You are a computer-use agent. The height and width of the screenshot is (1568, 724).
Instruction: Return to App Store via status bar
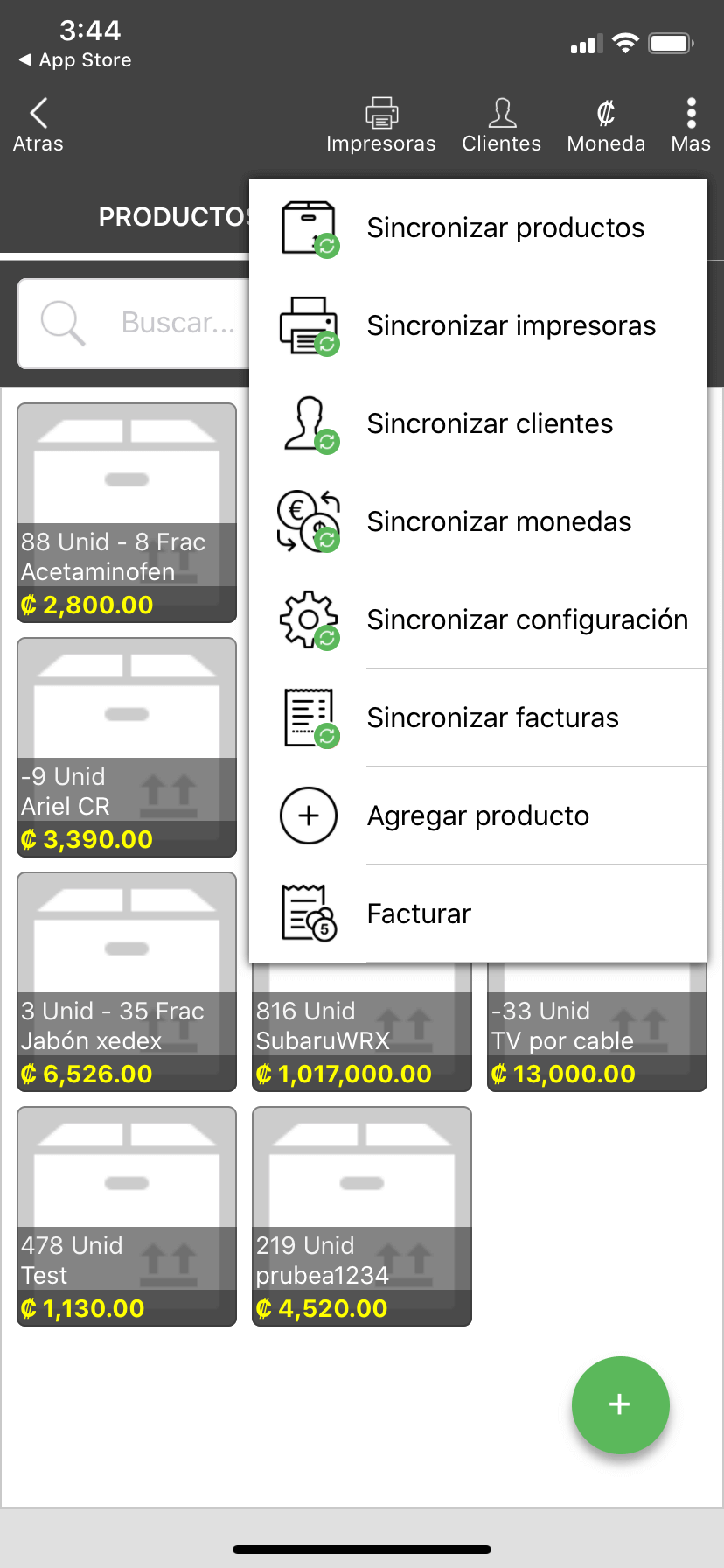coord(75,60)
